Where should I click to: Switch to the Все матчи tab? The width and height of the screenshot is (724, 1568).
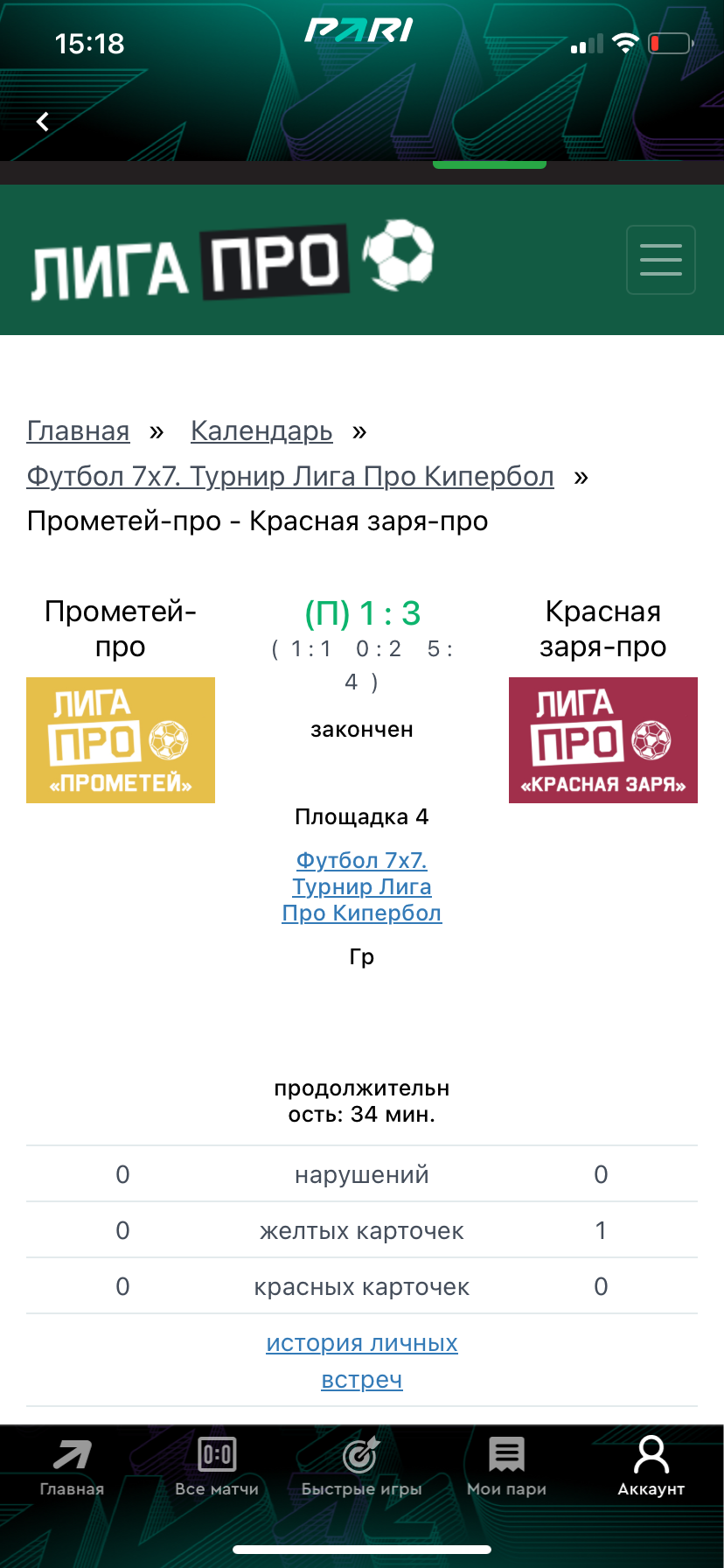click(x=217, y=1466)
